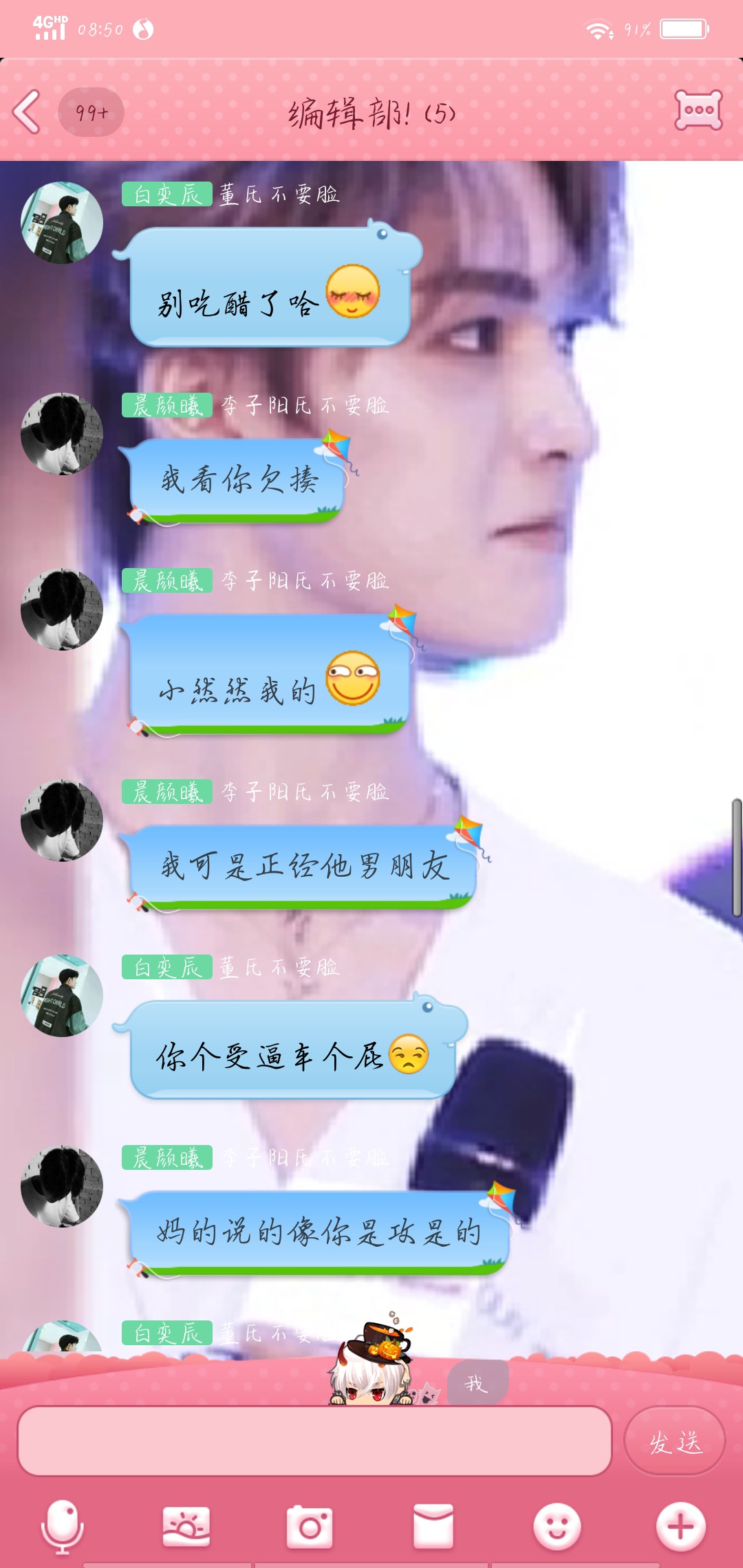Tap the 99+ unread messages badge
Viewport: 743px width, 1568px height.
pyautogui.click(x=91, y=112)
